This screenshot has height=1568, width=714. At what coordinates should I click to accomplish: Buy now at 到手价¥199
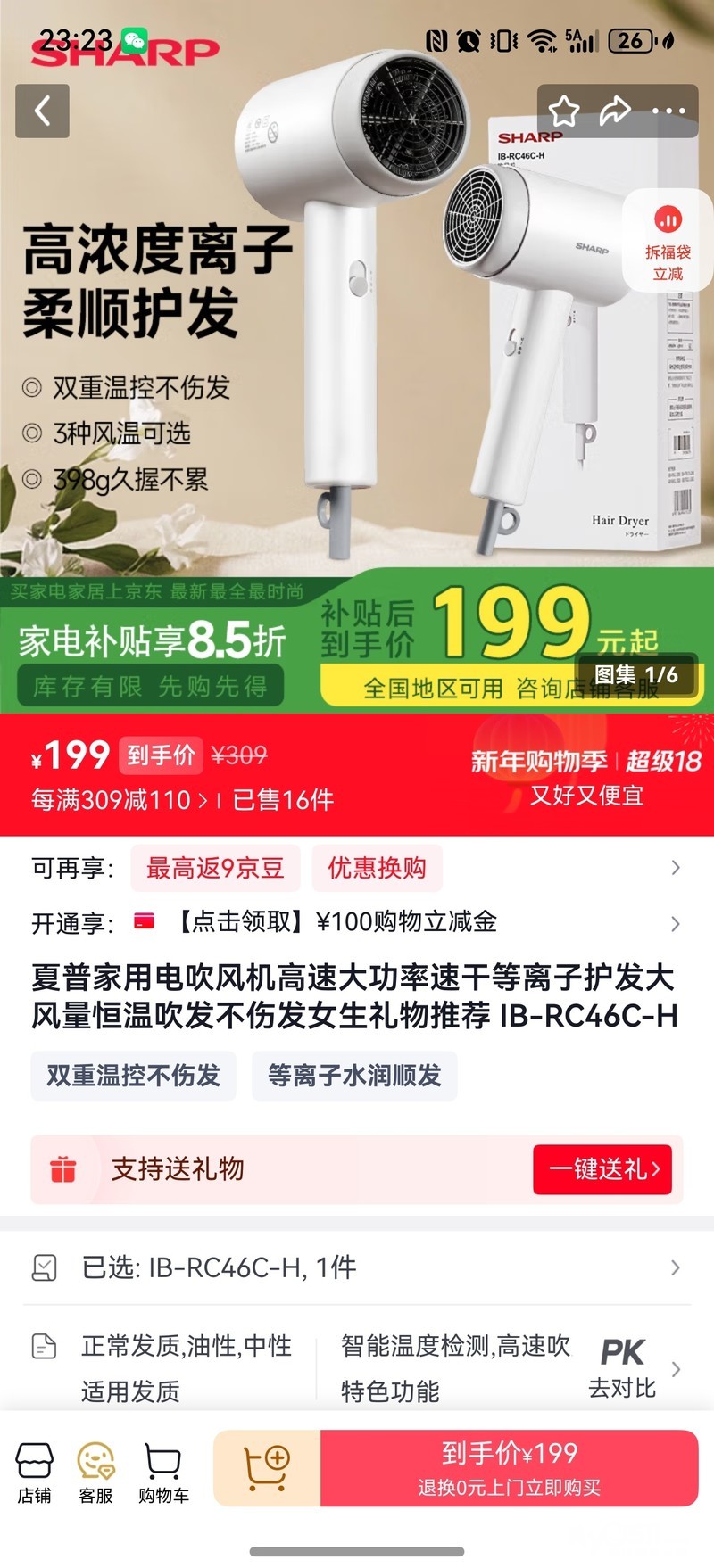pyautogui.click(x=509, y=1468)
